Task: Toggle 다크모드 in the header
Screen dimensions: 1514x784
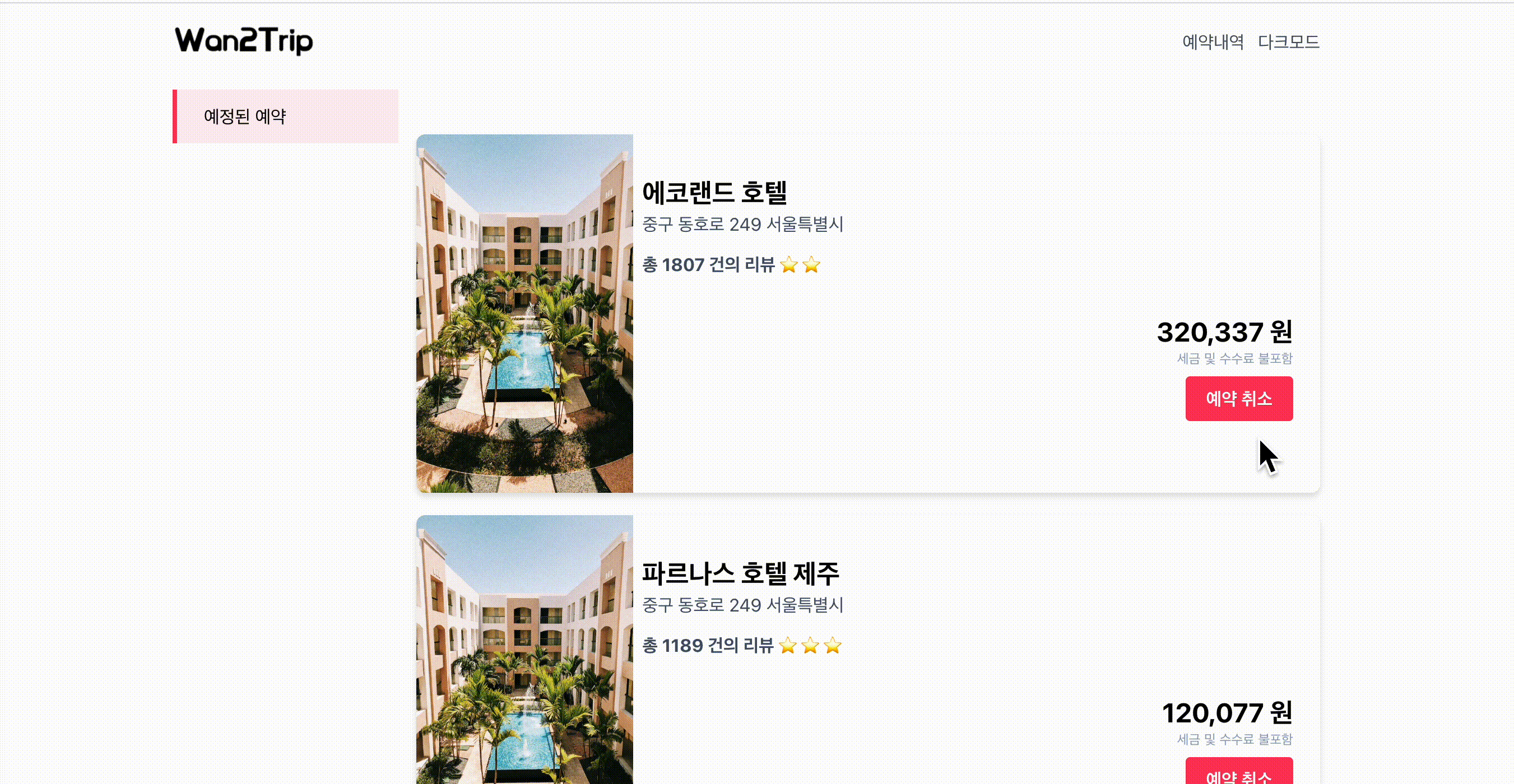Action: pyautogui.click(x=1288, y=41)
